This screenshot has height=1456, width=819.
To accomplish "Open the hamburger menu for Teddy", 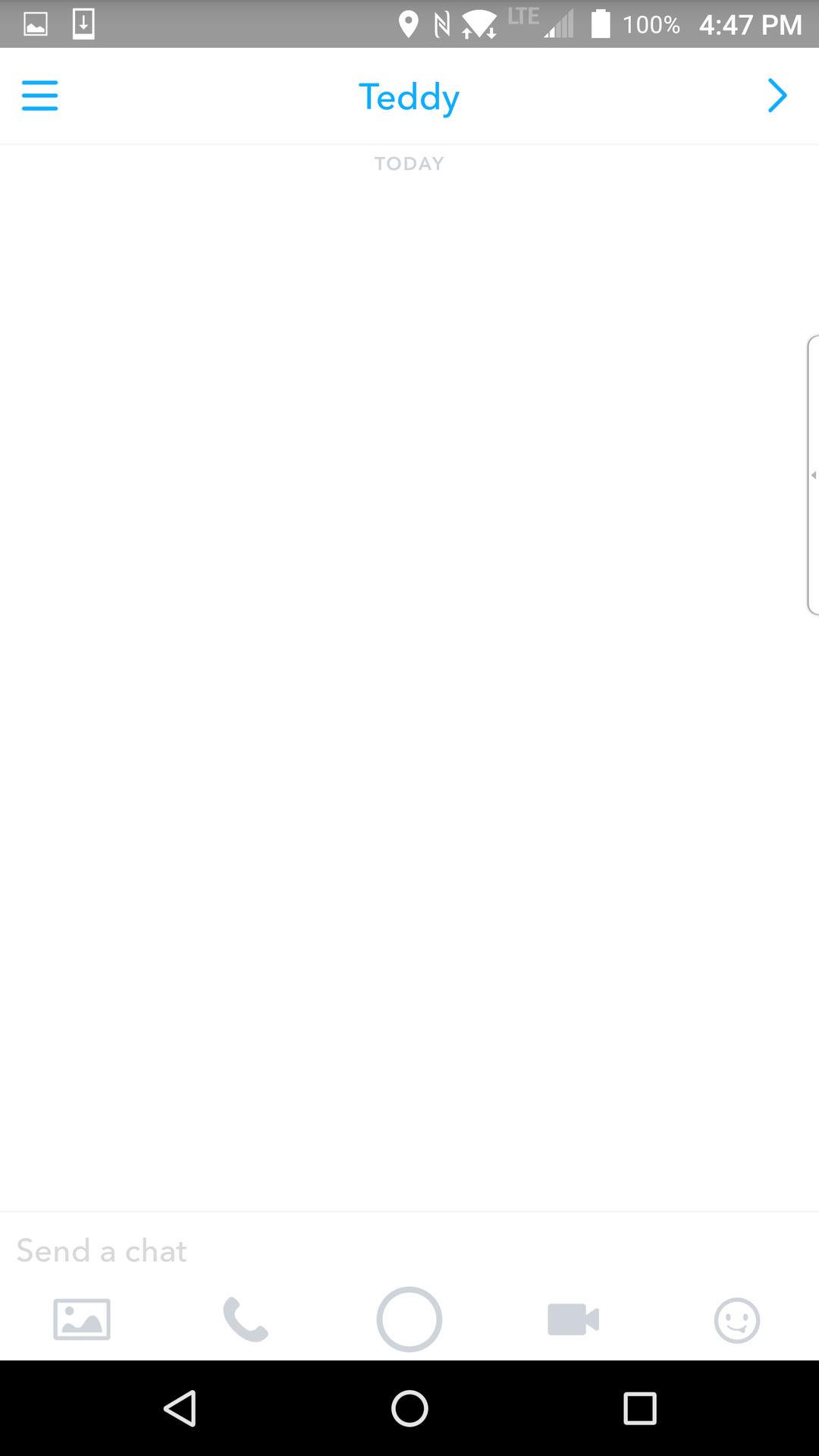I will click(39, 96).
